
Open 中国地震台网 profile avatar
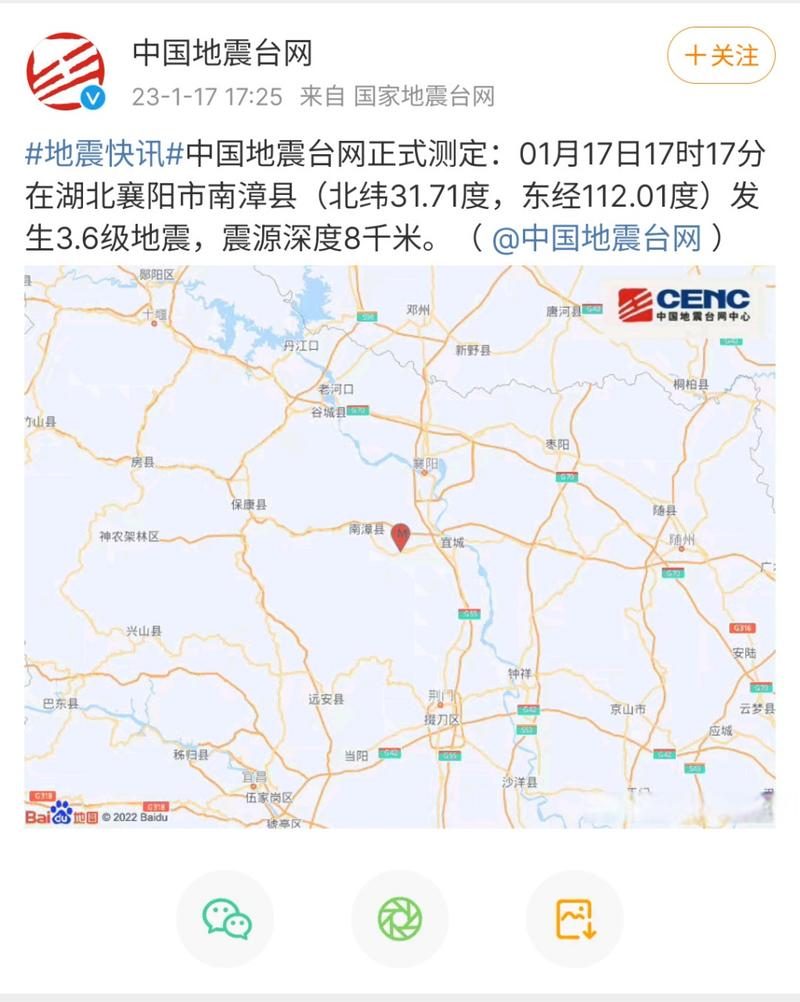click(66, 71)
